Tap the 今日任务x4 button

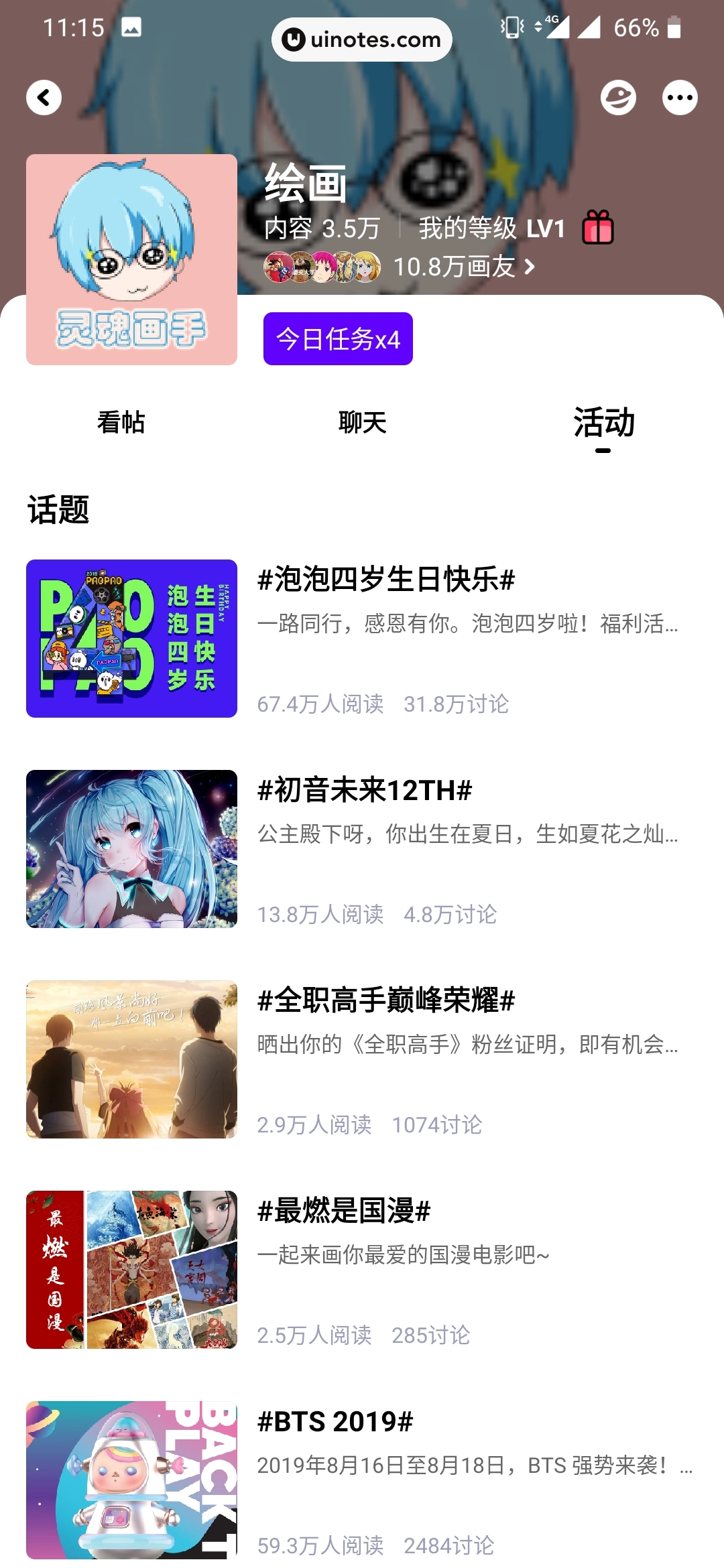[x=338, y=339]
